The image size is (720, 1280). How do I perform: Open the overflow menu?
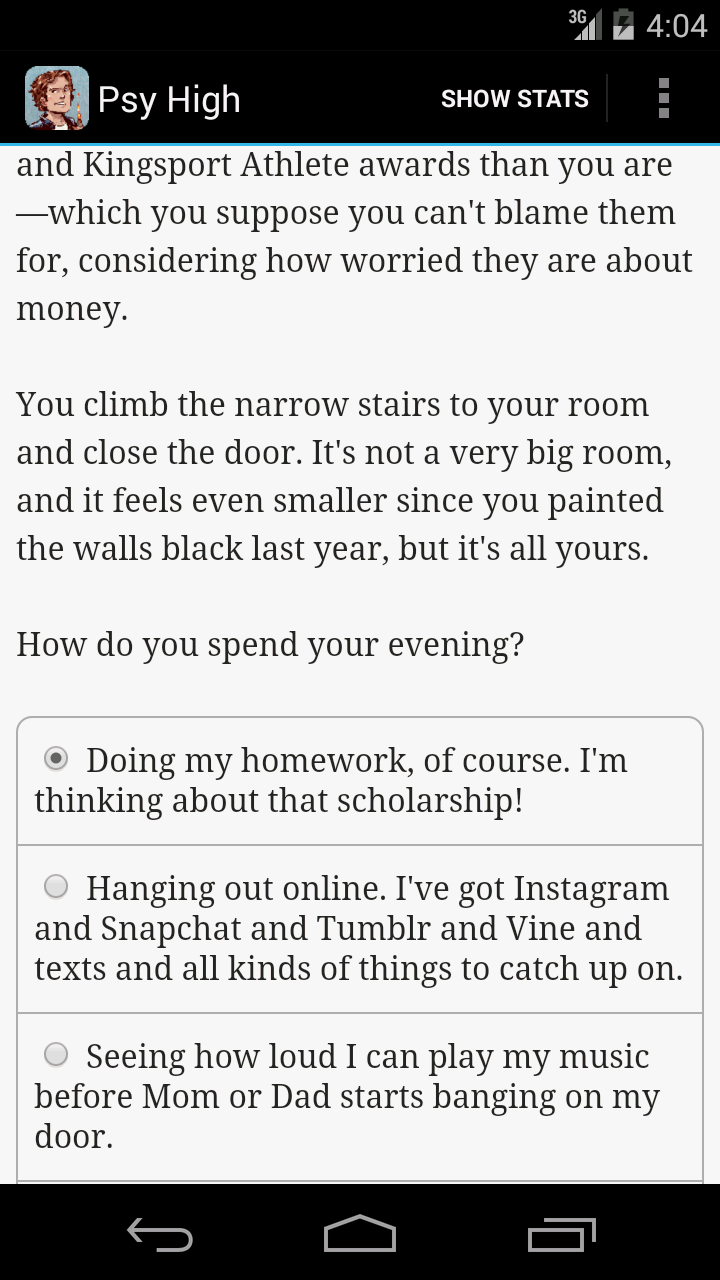pyautogui.click(x=663, y=99)
